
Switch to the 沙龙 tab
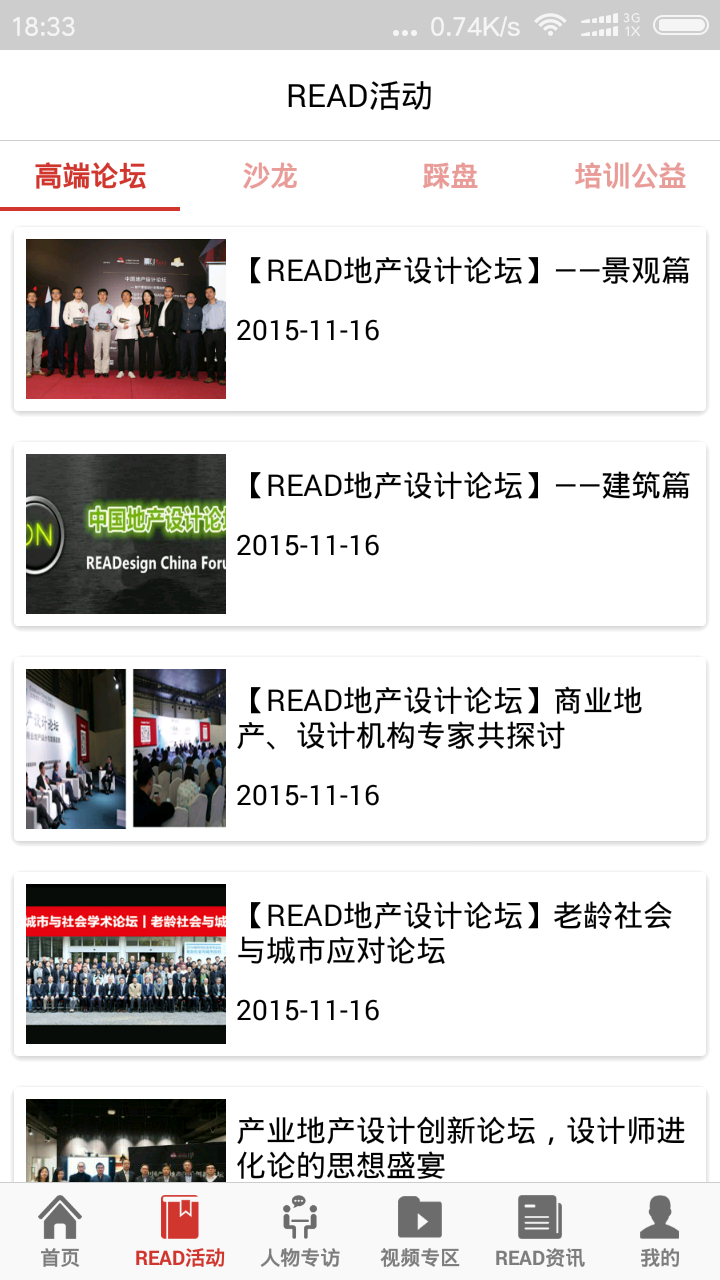point(268,177)
